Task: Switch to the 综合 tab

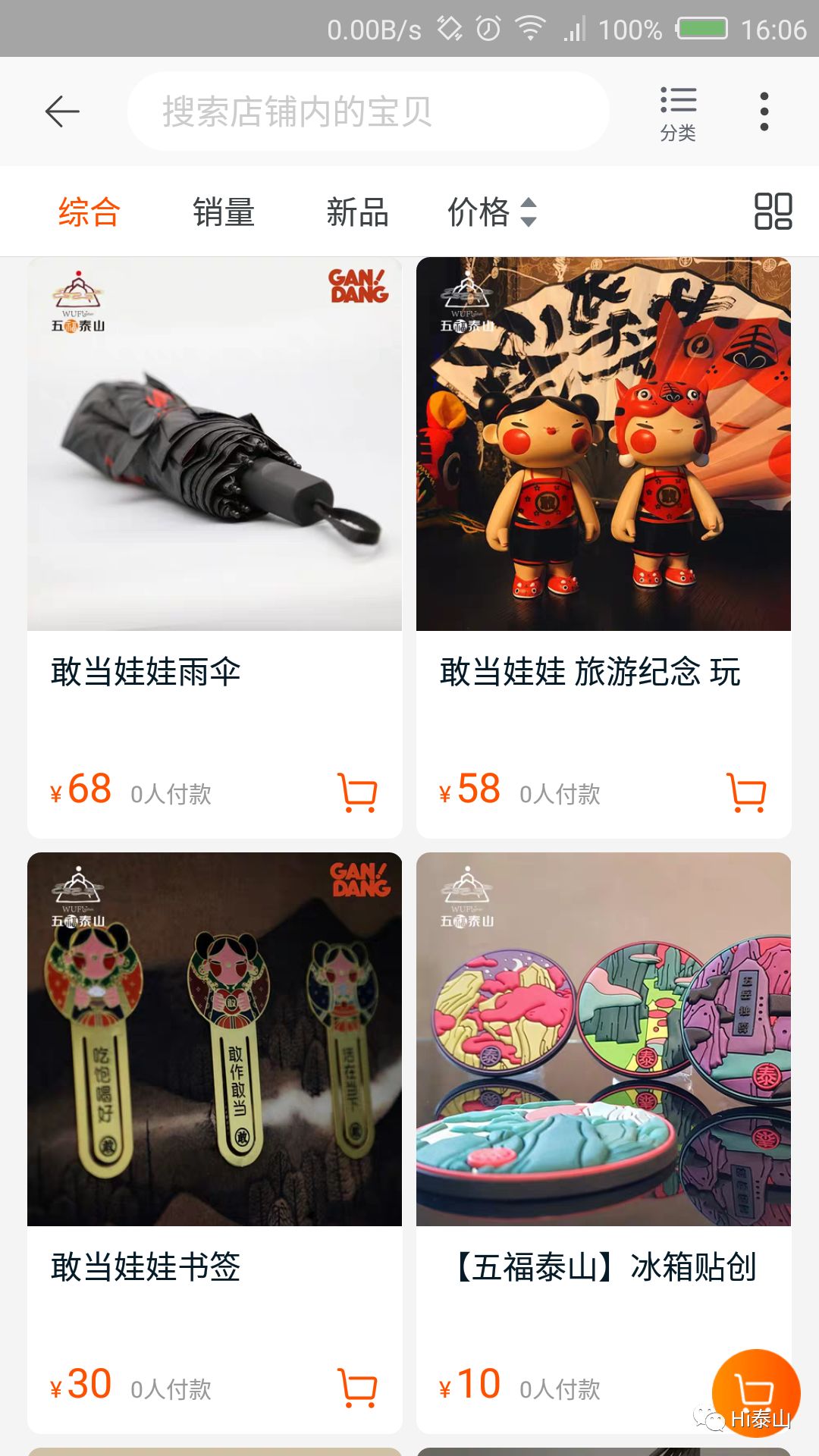Action: 89,212
